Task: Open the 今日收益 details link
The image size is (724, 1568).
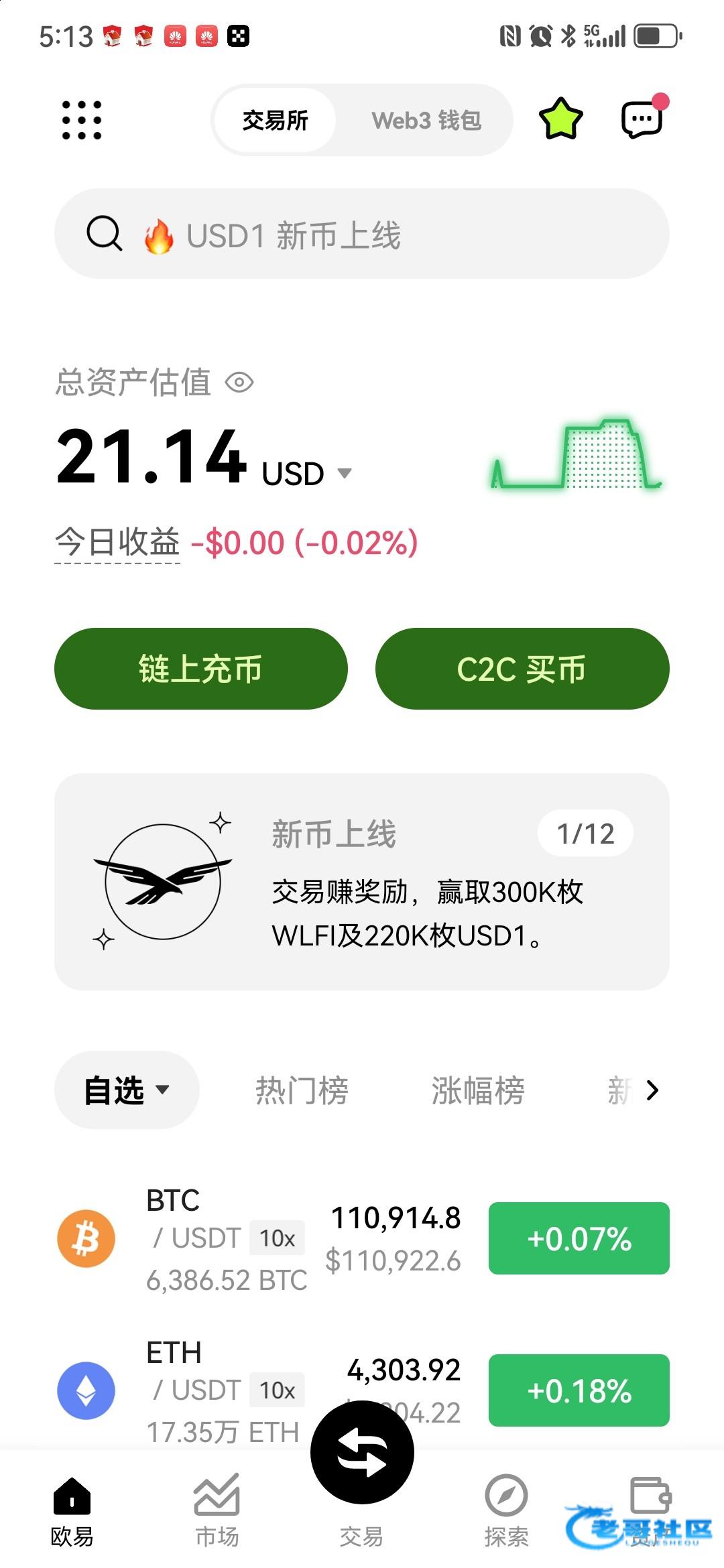Action: coord(117,542)
